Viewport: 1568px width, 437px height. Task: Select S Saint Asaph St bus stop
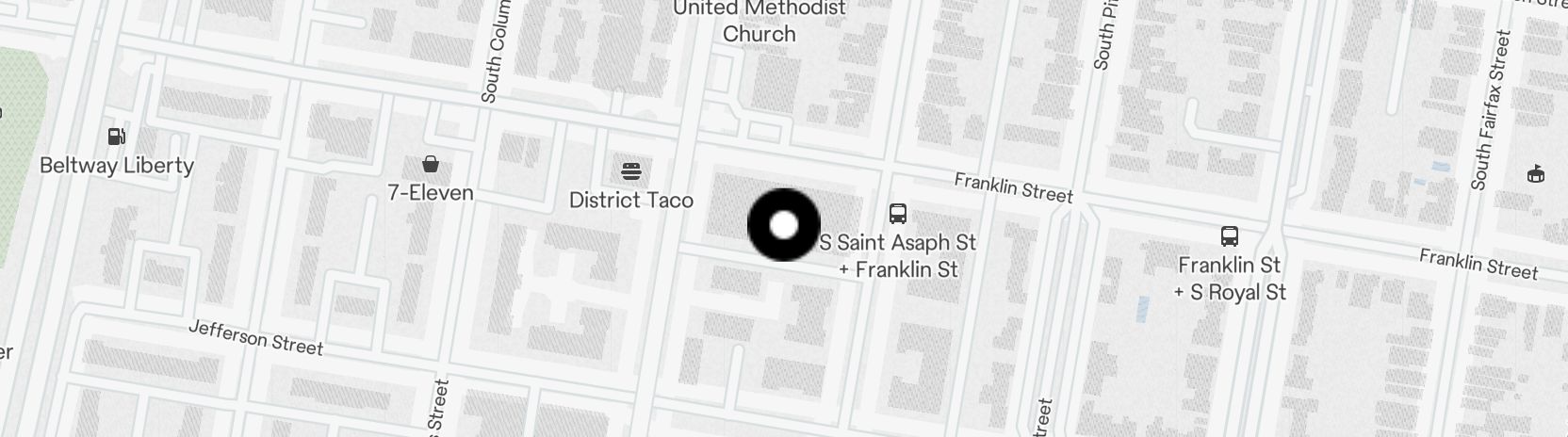click(898, 215)
